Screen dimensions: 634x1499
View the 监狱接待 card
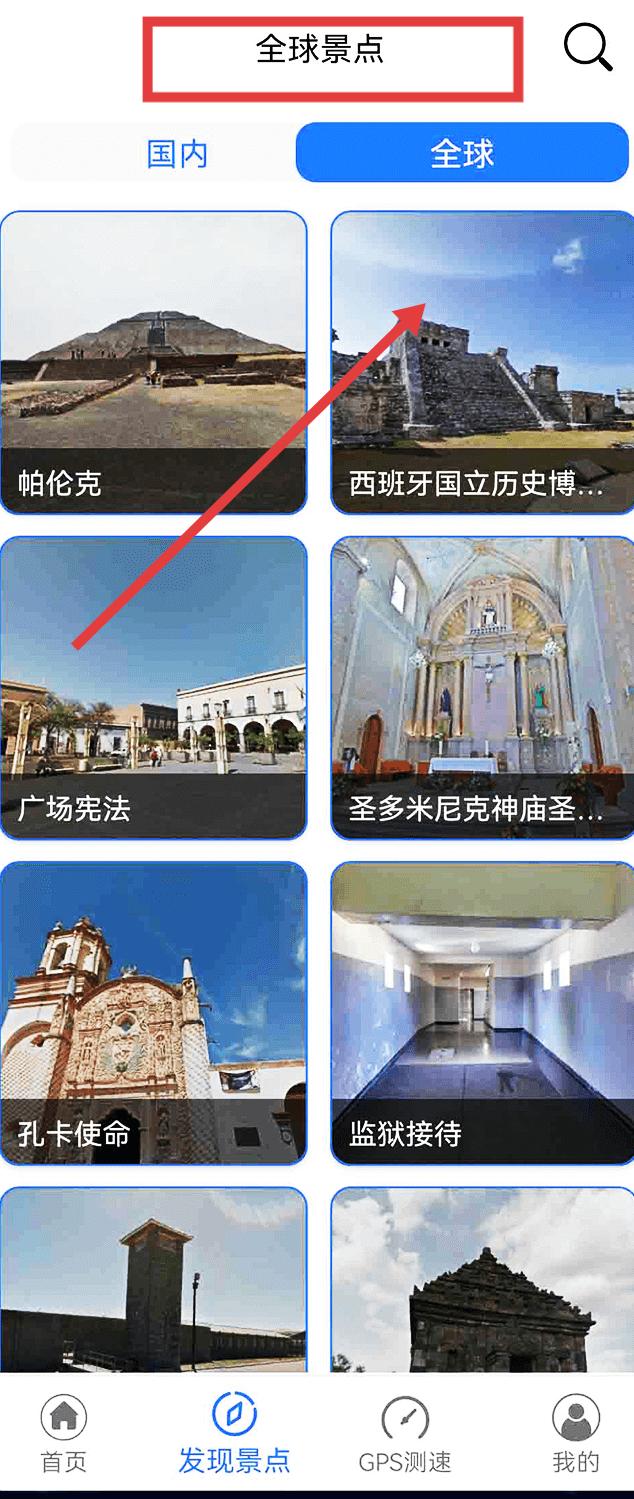(482, 1012)
